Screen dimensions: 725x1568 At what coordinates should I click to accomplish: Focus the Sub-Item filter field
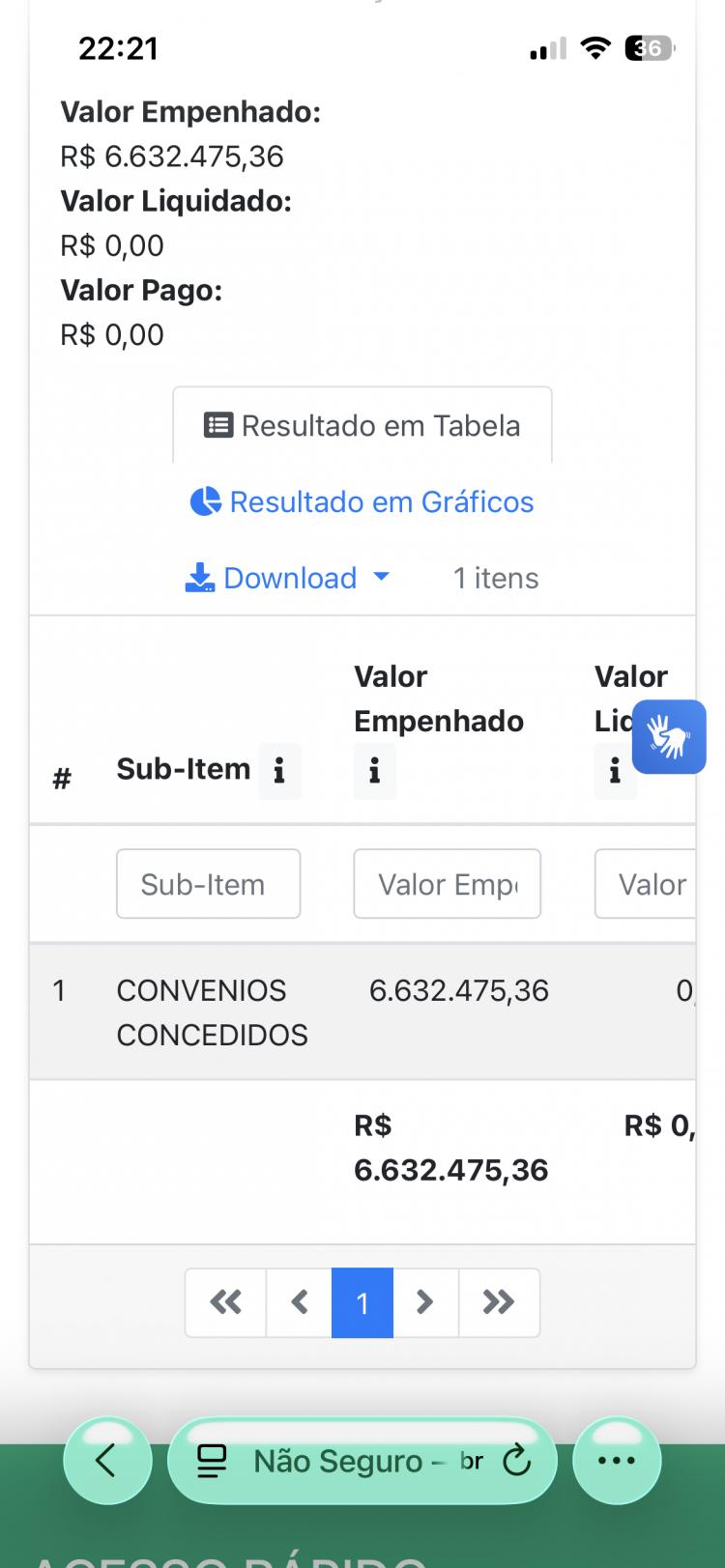coord(208,884)
